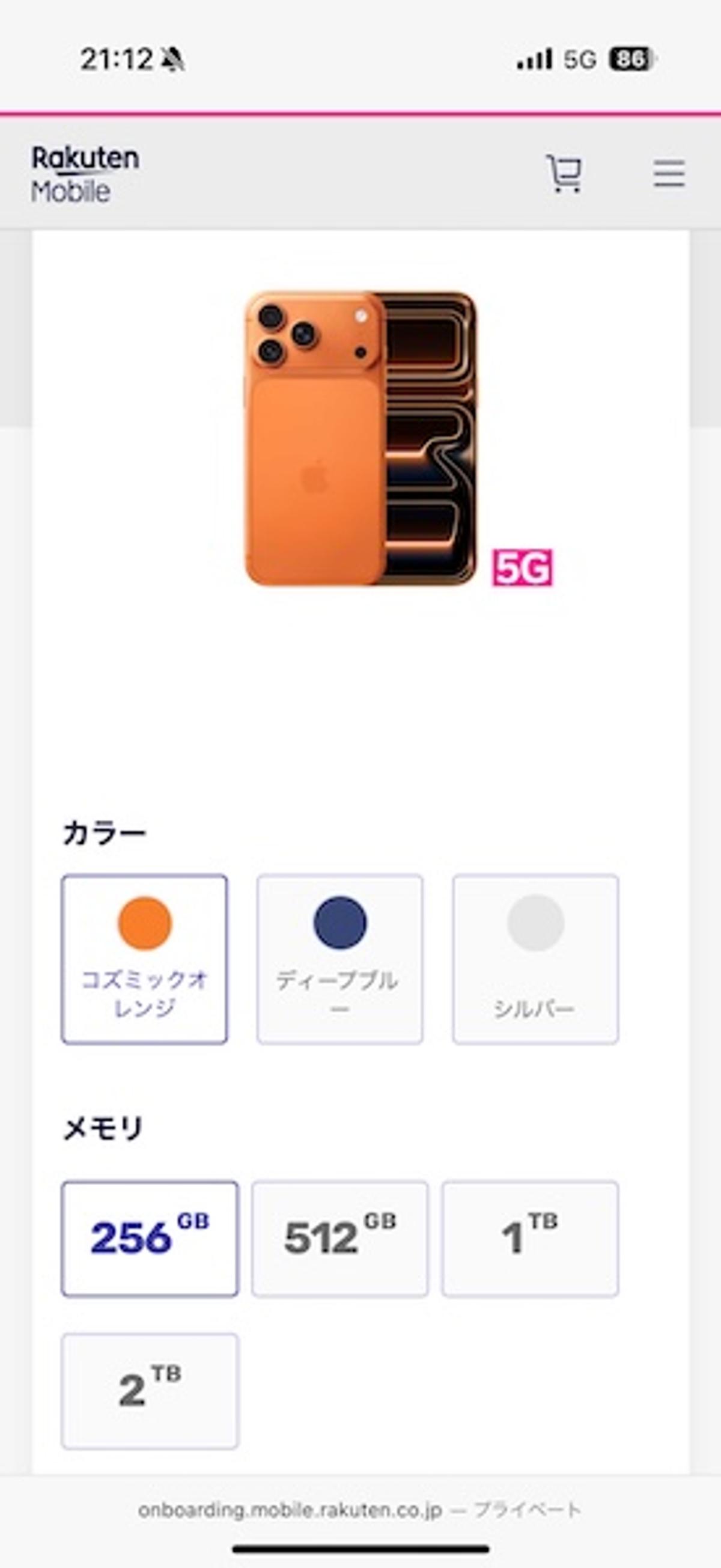
Task: Pick the 2TB memory option
Action: (150, 1391)
